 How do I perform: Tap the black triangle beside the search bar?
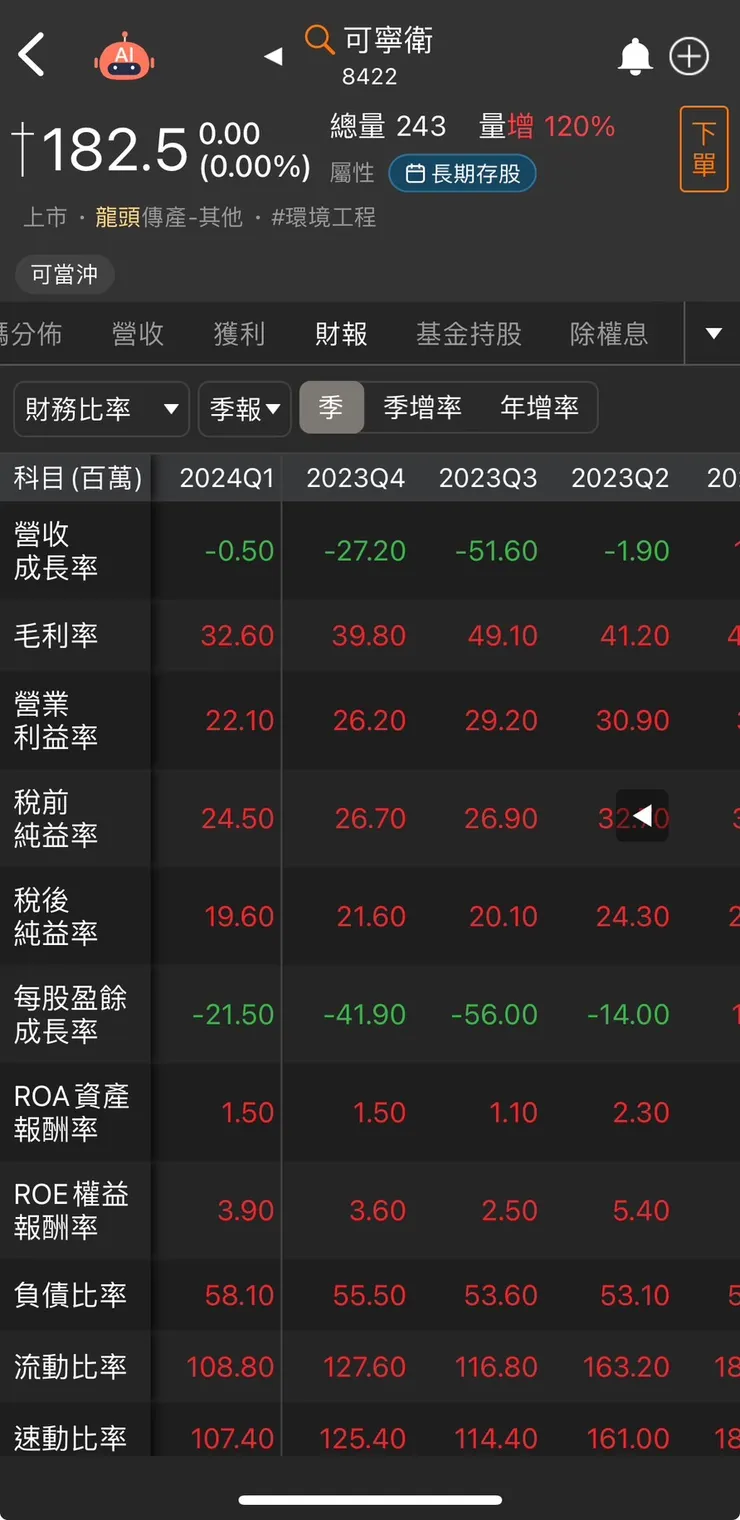coord(273,56)
